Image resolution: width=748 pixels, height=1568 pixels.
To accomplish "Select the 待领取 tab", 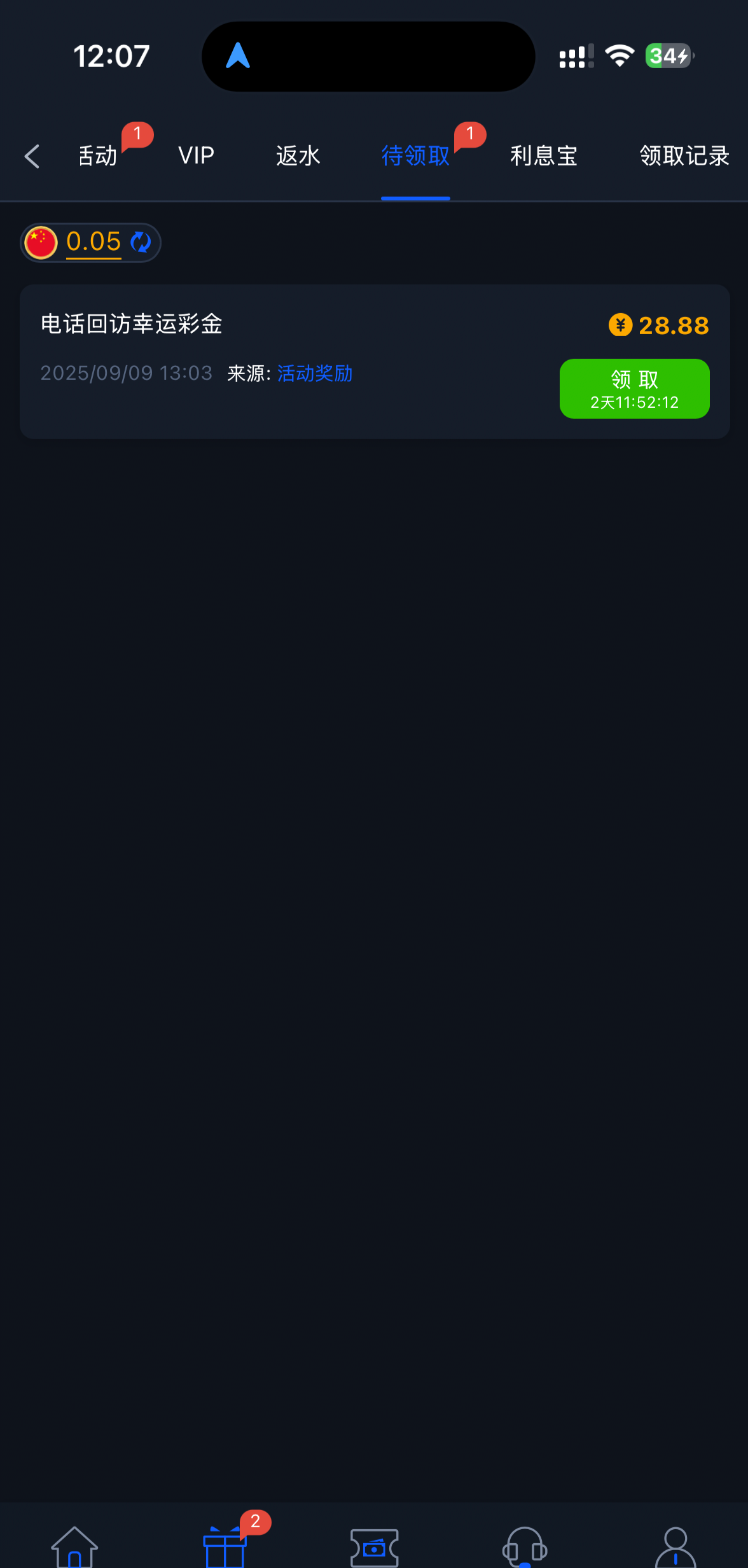I will click(415, 156).
